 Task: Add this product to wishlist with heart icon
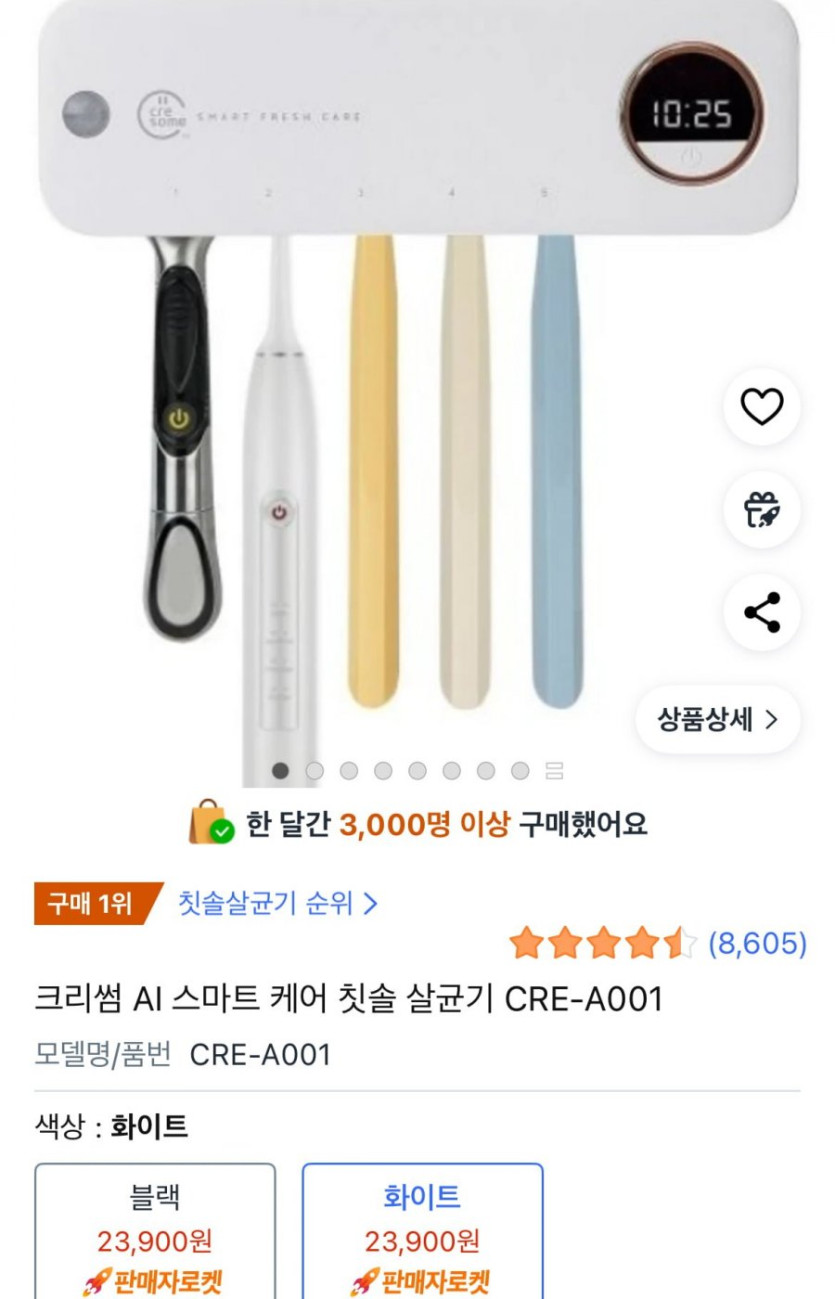(762, 407)
